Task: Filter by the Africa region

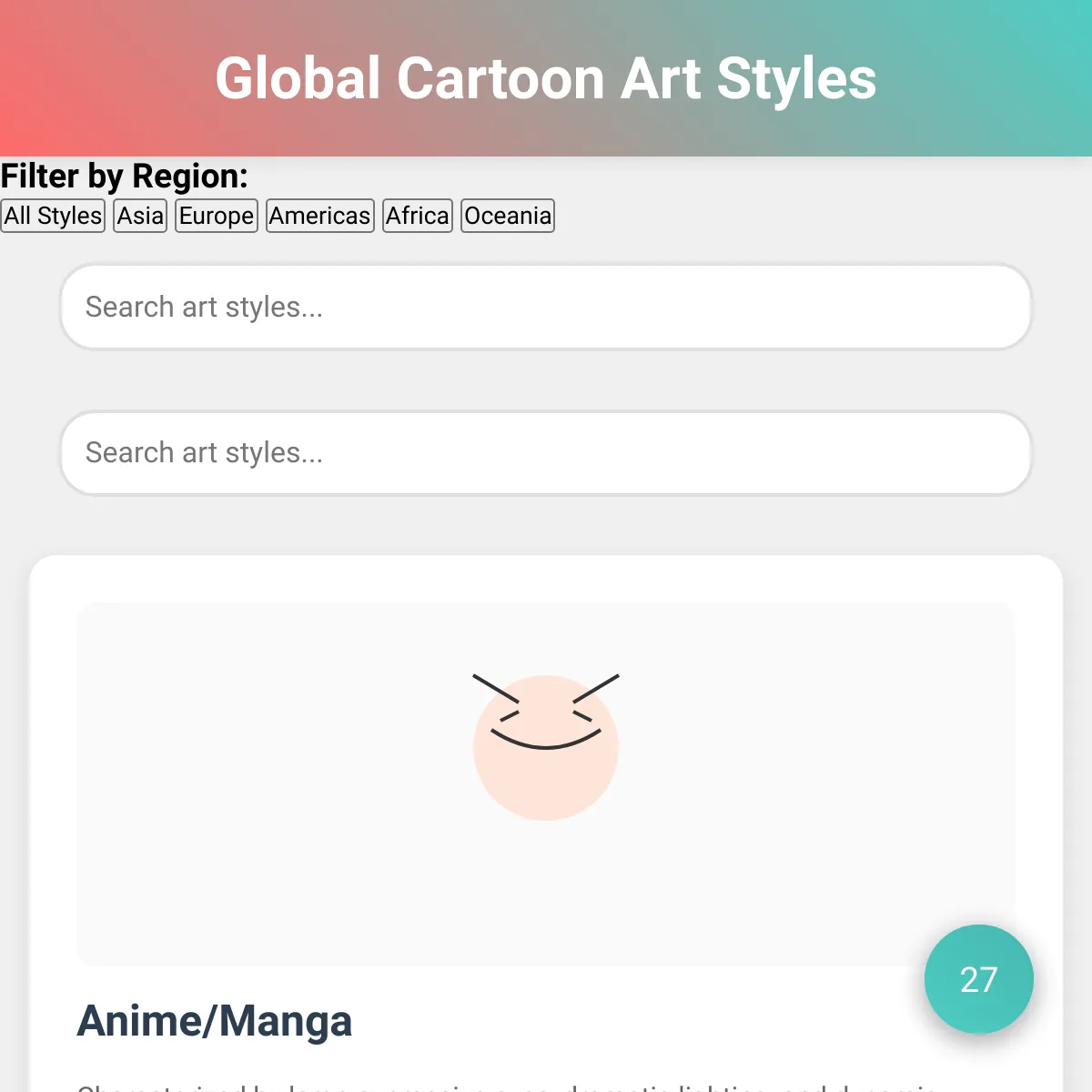Action: pos(418,216)
